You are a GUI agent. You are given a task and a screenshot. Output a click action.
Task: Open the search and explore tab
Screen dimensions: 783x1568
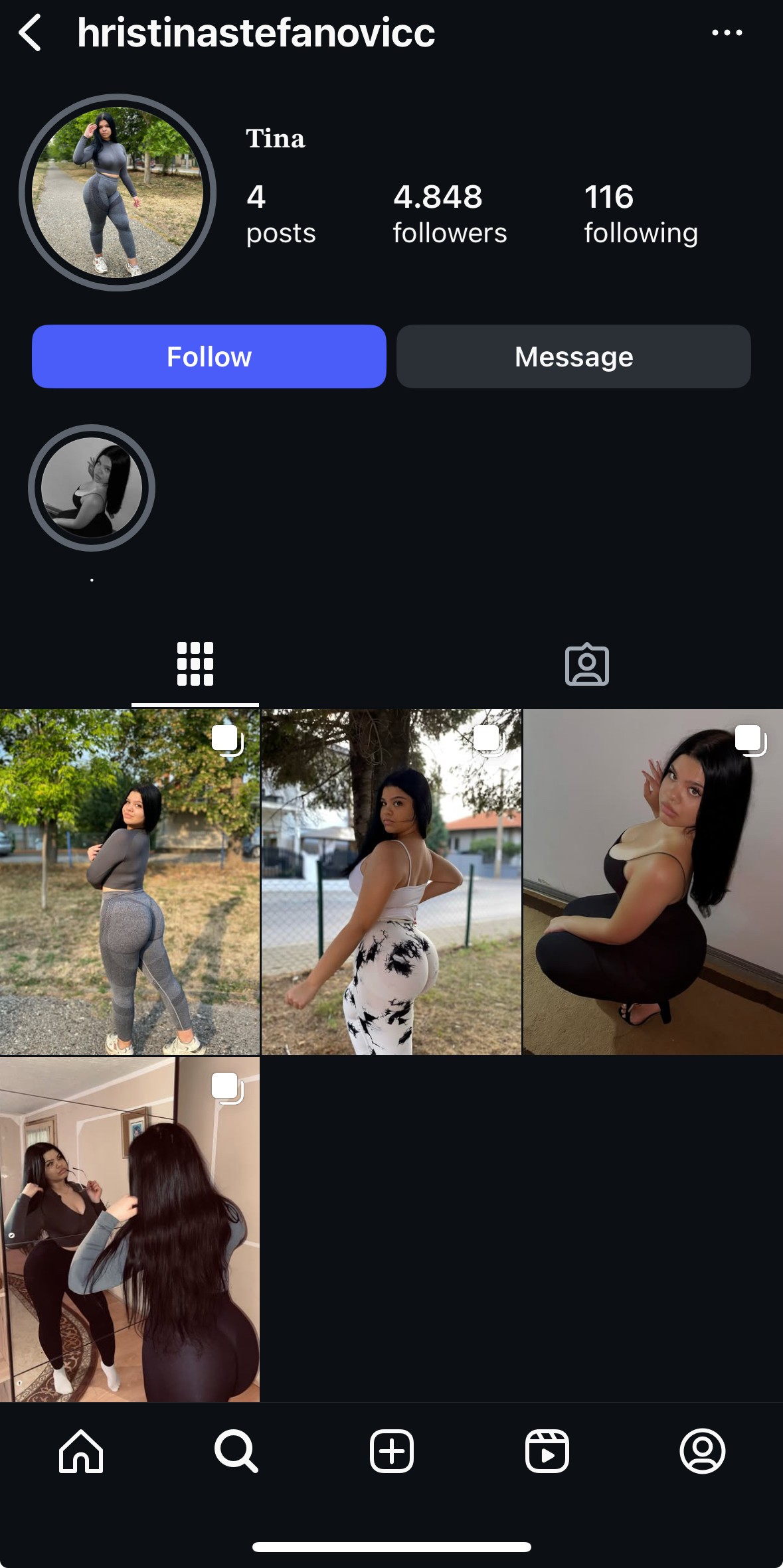point(236,1451)
